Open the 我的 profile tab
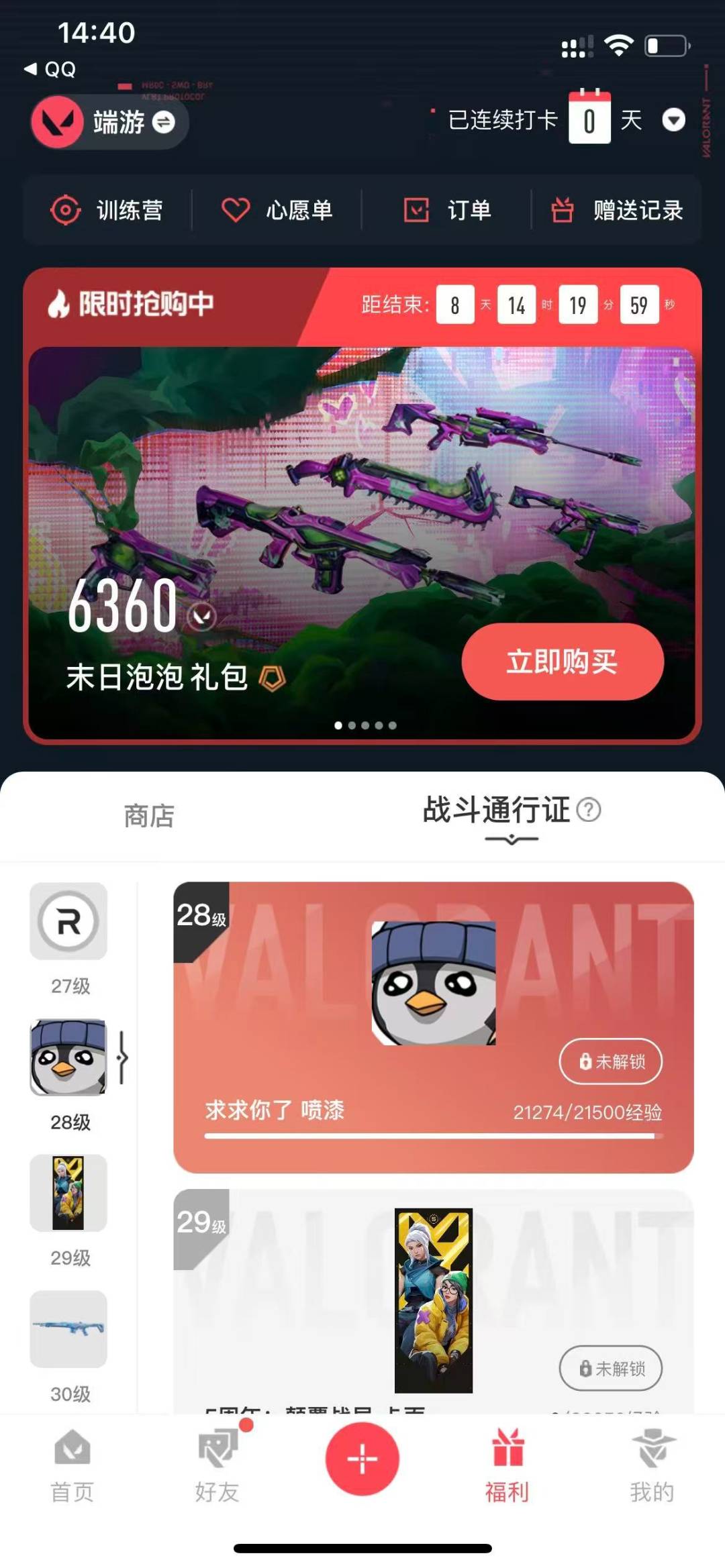The height and width of the screenshot is (1568, 725). pyautogui.click(x=652, y=1467)
